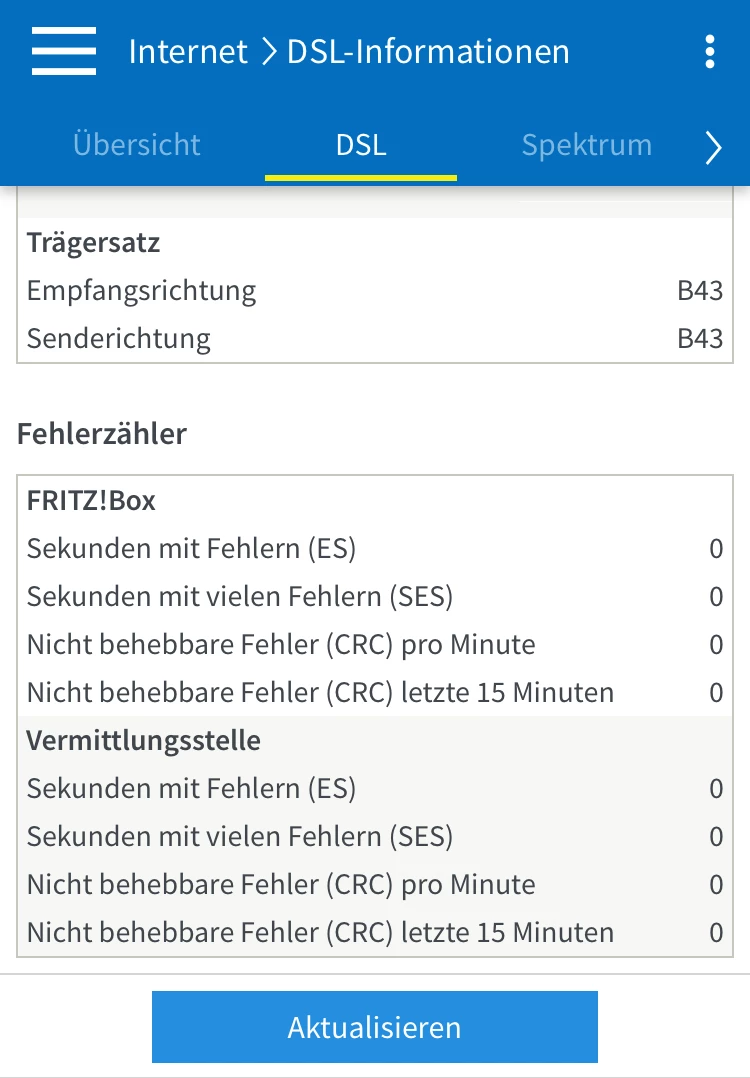Switch to the Spektrum tab

[587, 145]
